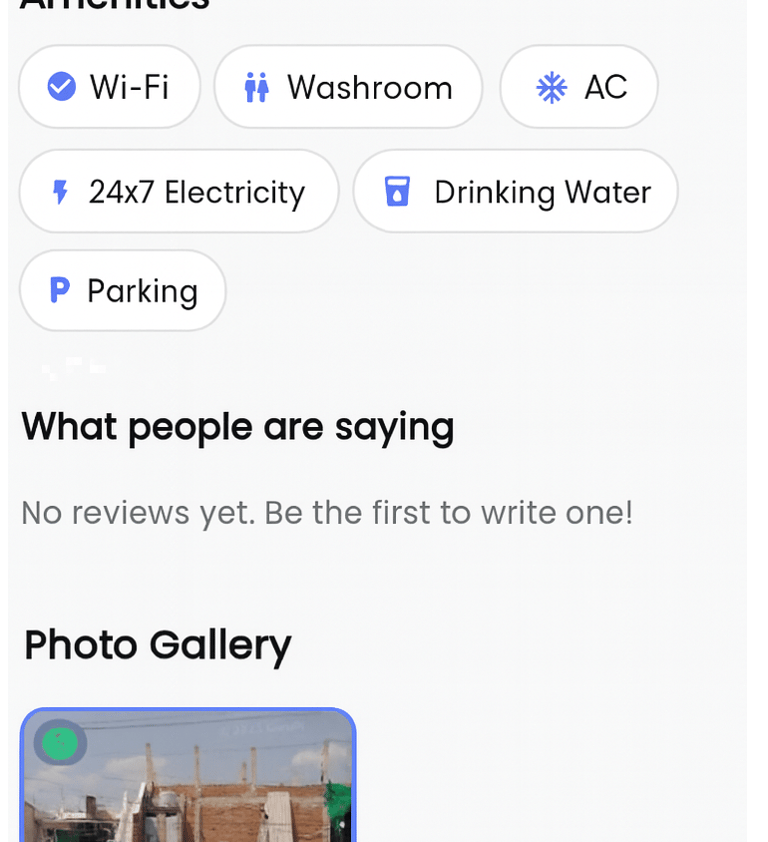This screenshot has height=842, width=768.
Task: Click the faded small icon below the Parking chip
Action: (x=75, y=367)
